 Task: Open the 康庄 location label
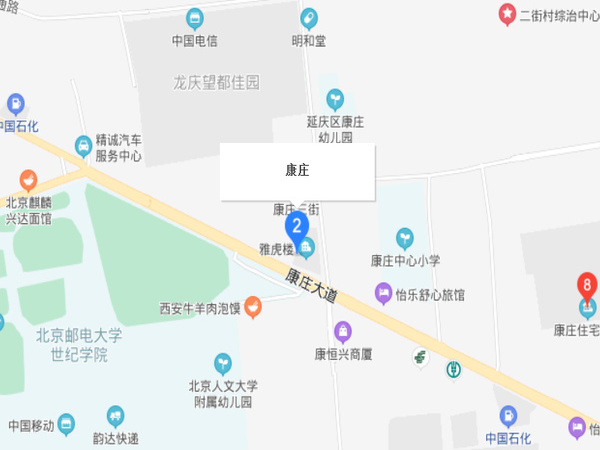[298, 171]
